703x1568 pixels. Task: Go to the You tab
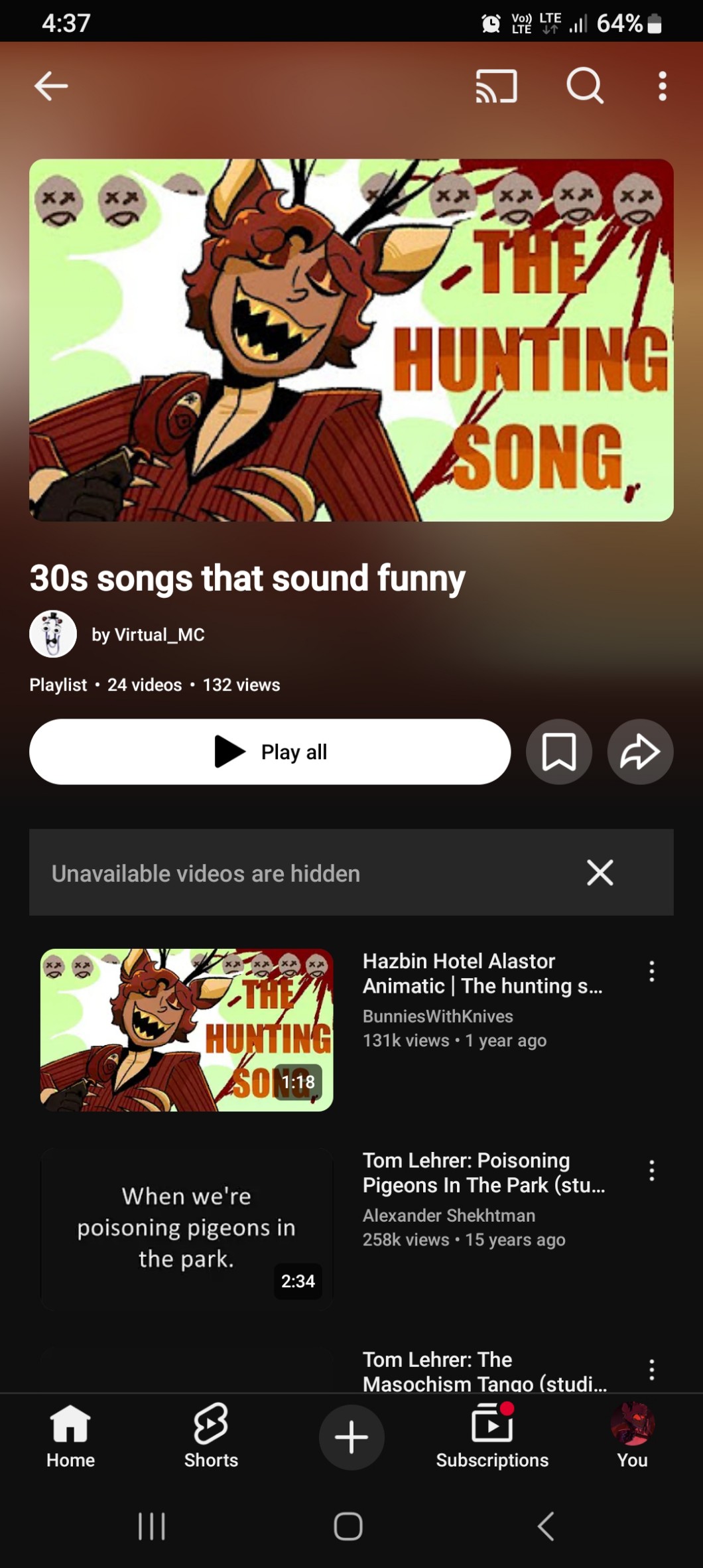coord(632,1437)
